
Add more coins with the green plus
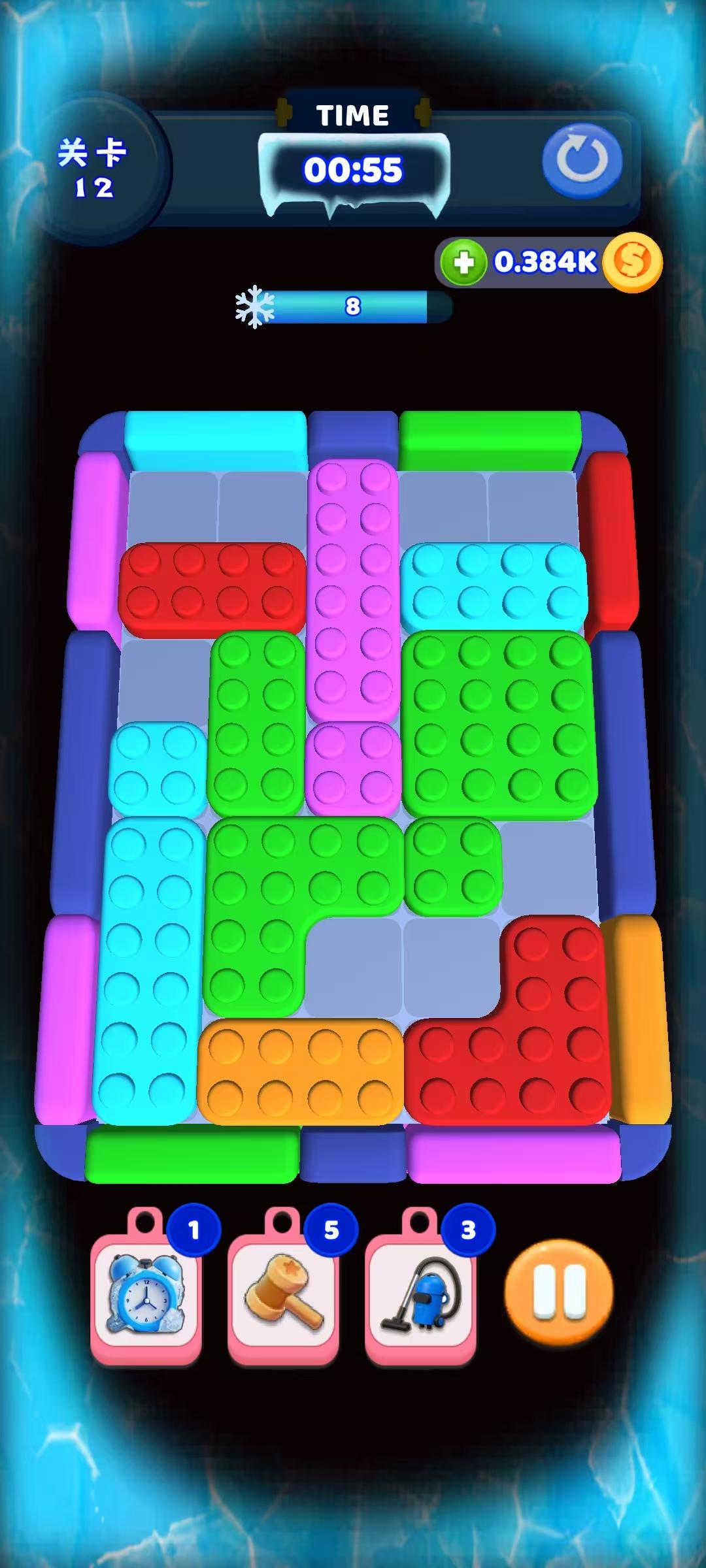tap(463, 263)
